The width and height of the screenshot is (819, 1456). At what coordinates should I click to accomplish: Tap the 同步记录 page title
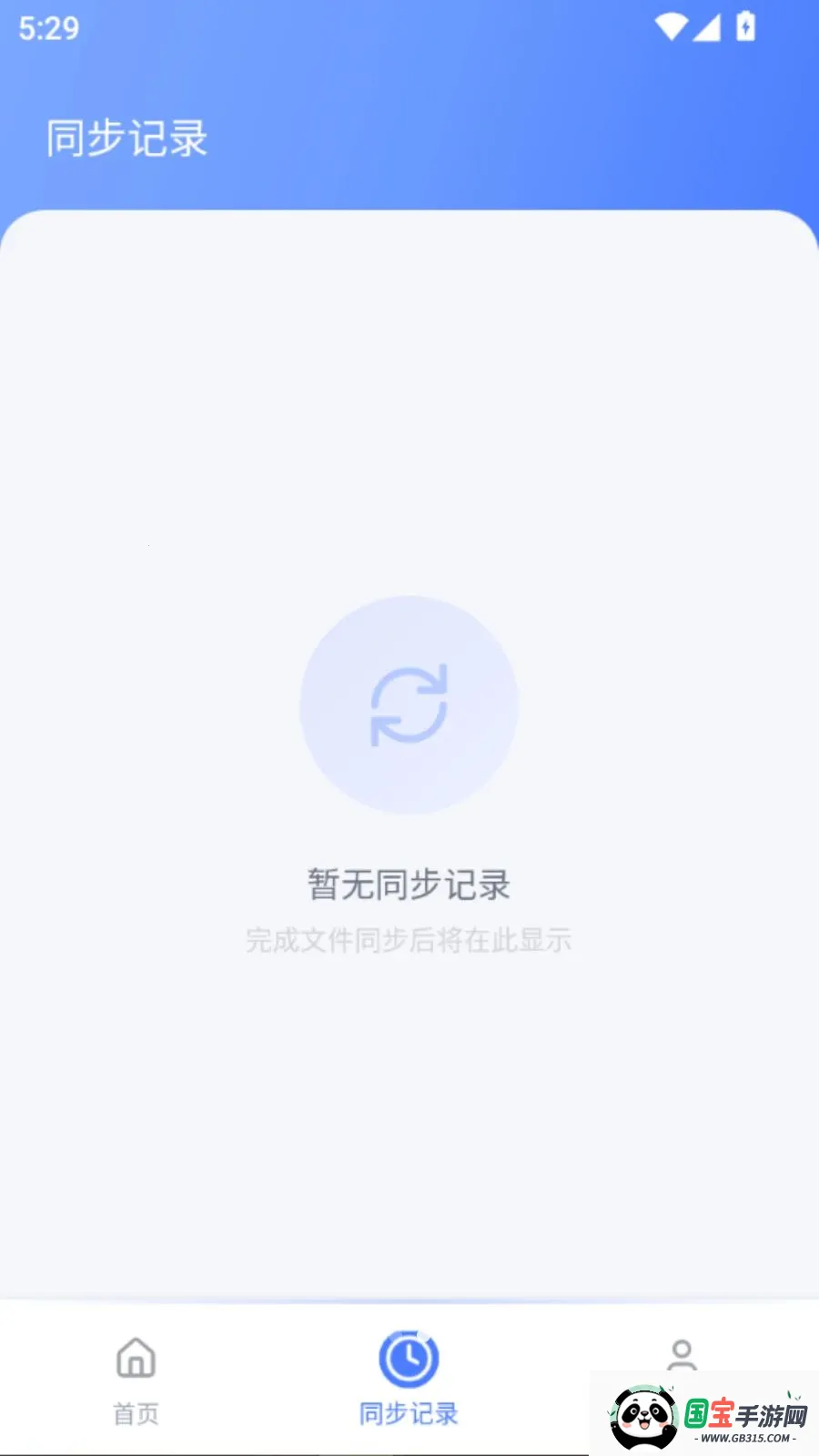pos(127,138)
